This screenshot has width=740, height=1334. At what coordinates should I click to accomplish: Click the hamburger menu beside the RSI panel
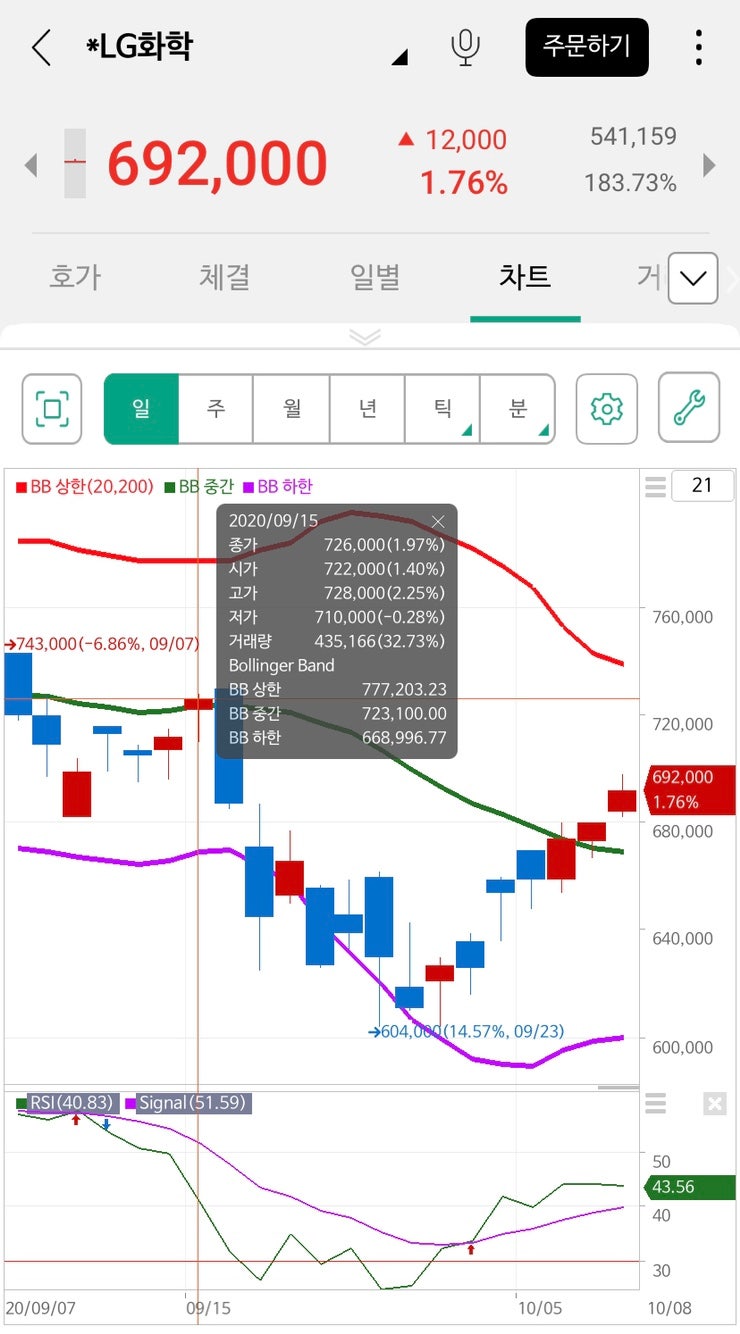pos(655,1104)
